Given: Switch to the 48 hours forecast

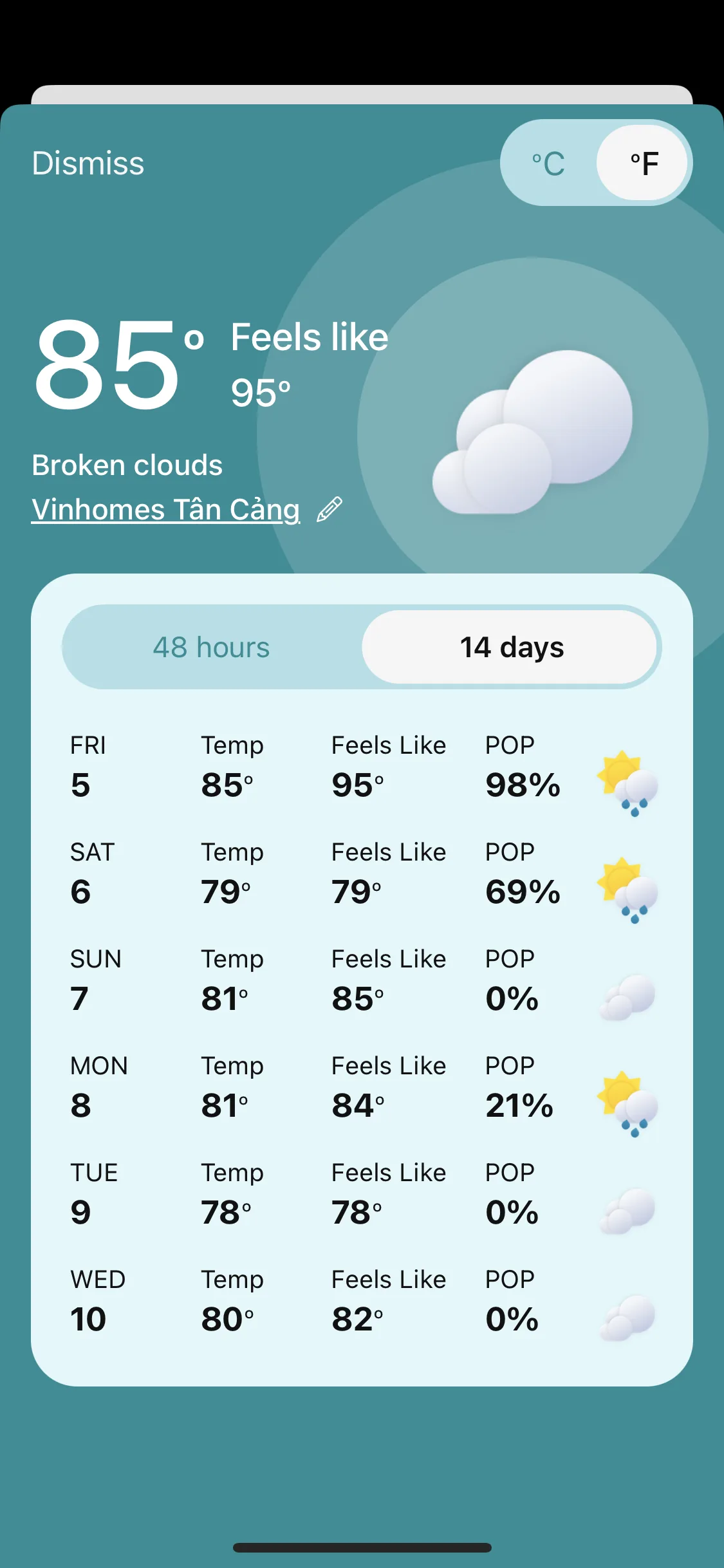Looking at the screenshot, I should pos(212,648).
